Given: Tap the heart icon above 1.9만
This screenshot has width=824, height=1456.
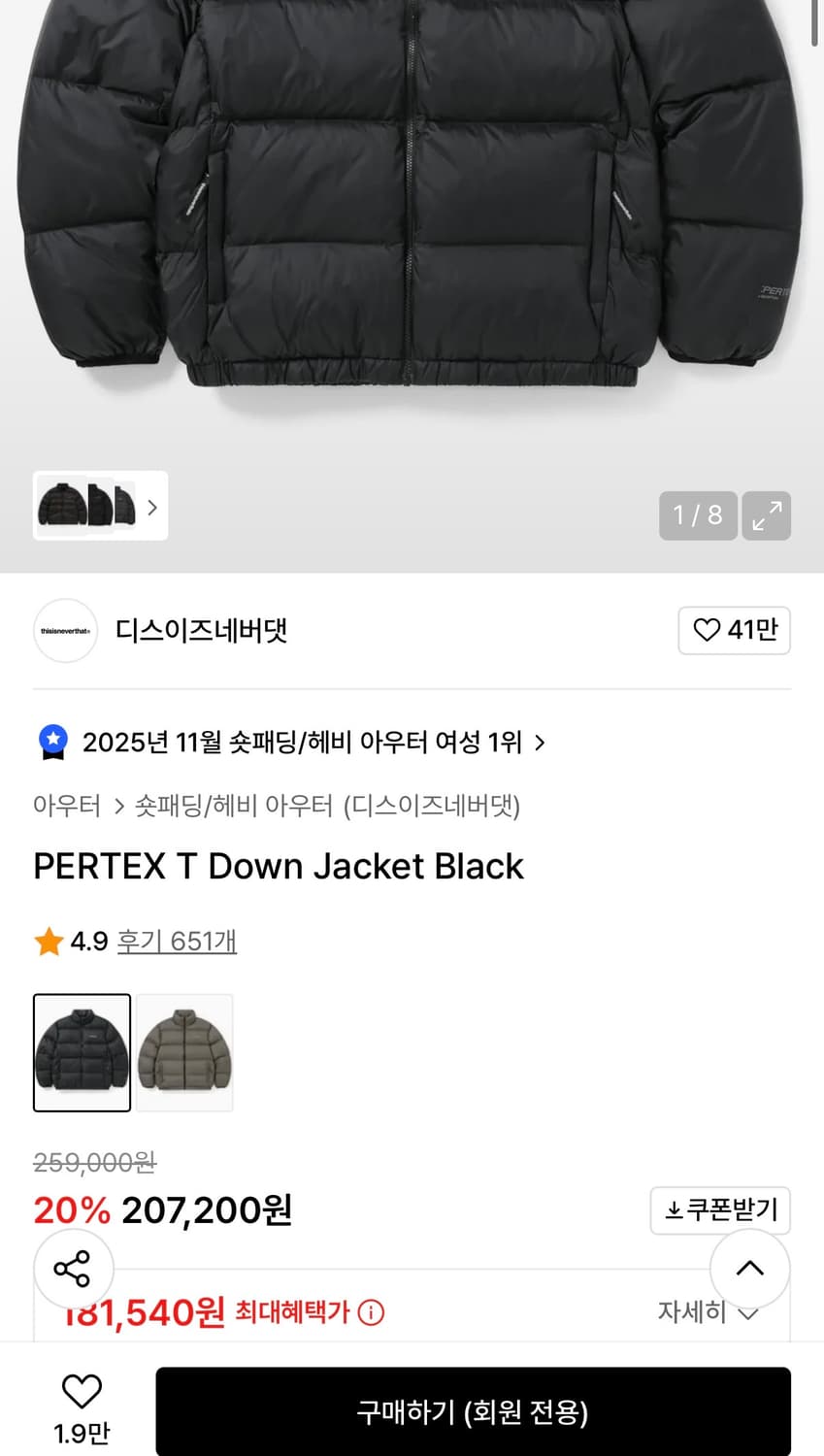Looking at the screenshot, I should pyautogui.click(x=82, y=1390).
